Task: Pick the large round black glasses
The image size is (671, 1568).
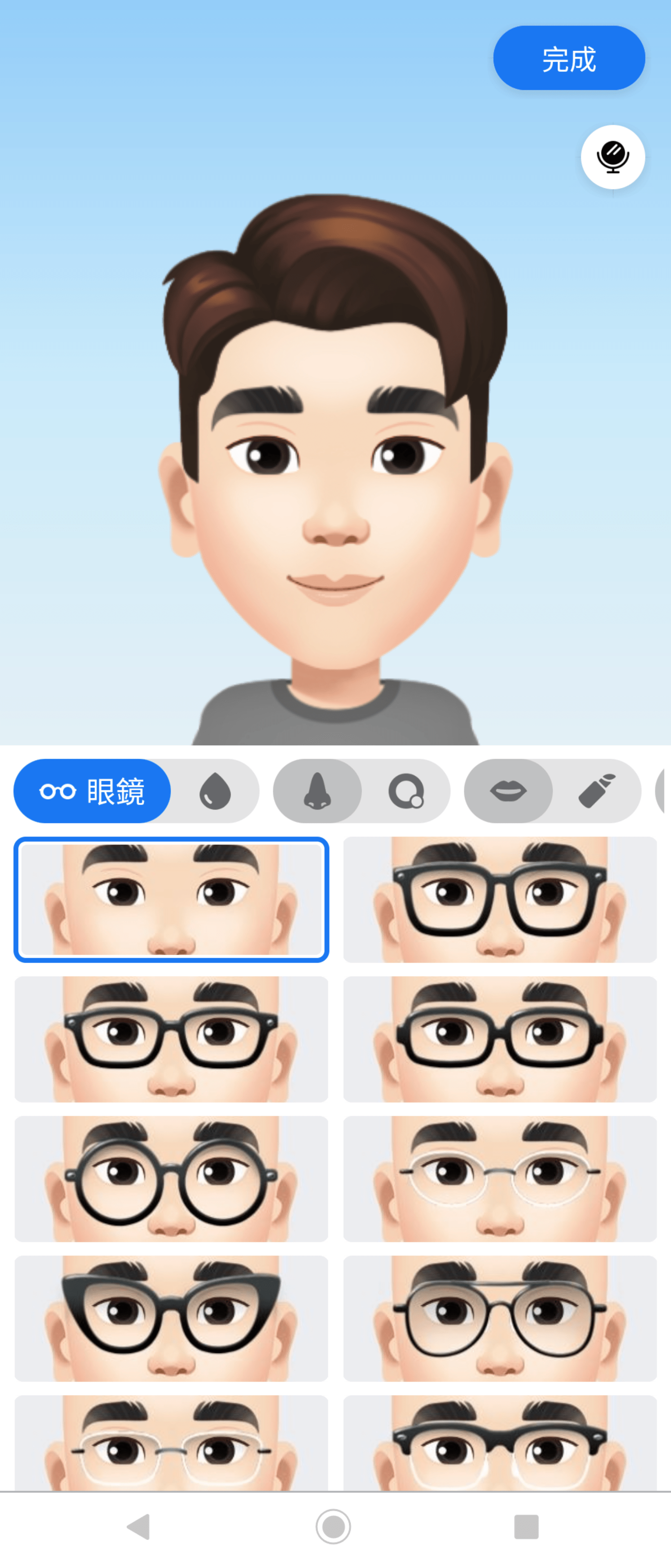Action: pos(171,1178)
